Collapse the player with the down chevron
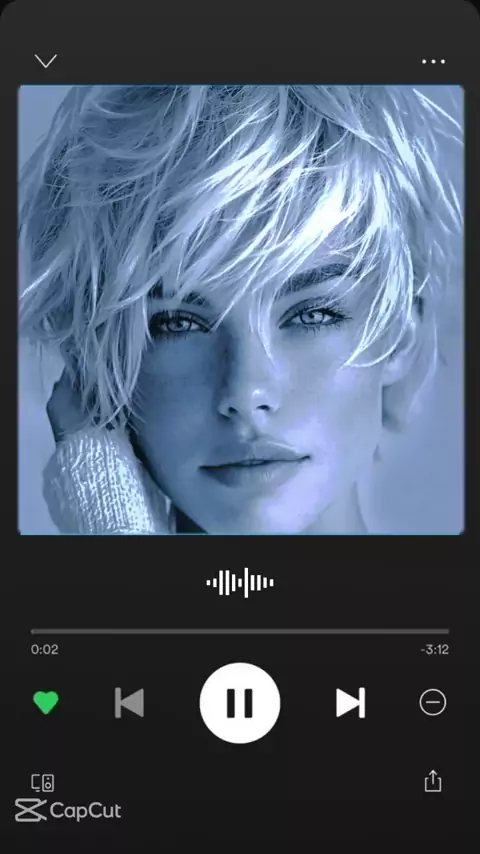This screenshot has height=854, width=480. [x=46, y=61]
